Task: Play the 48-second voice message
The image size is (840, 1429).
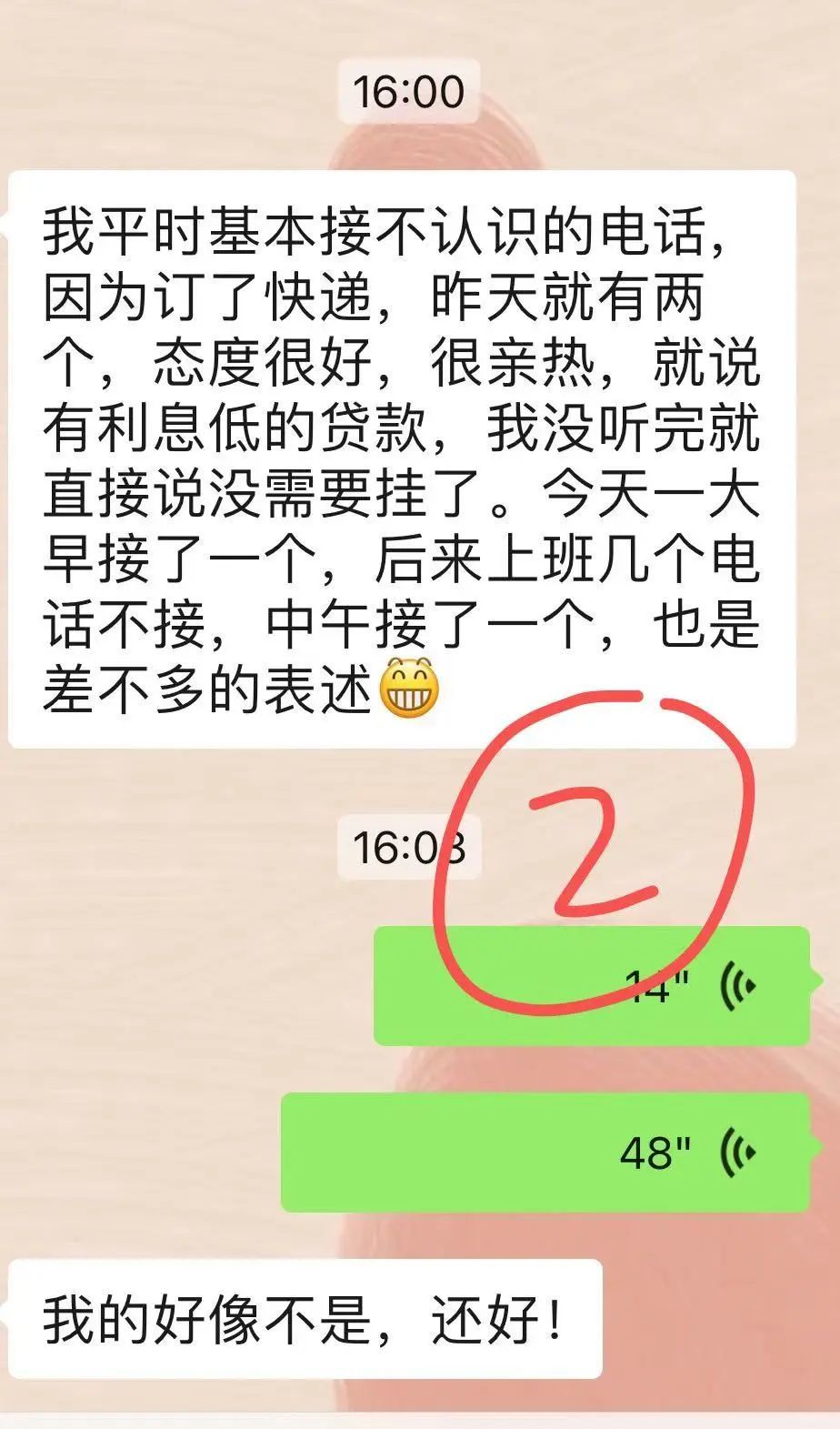Action: (545, 1152)
